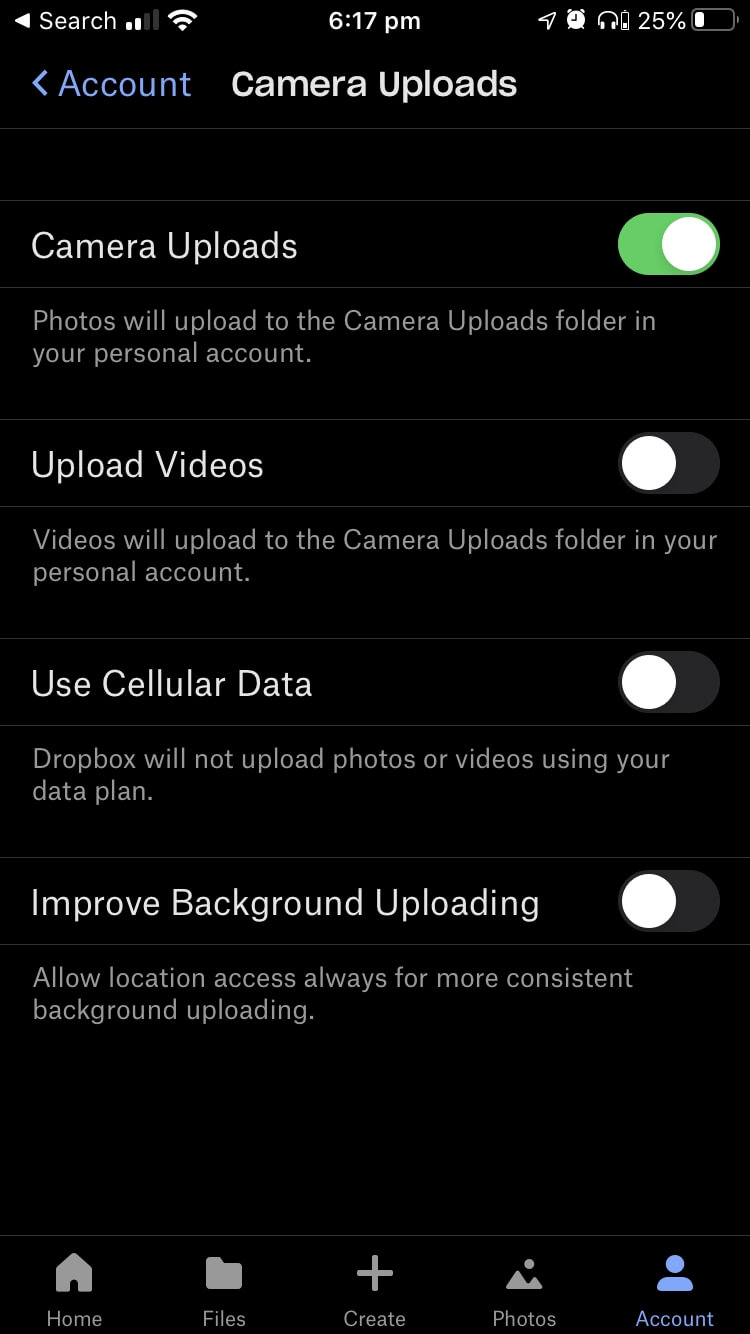Open the Files tab
The width and height of the screenshot is (750, 1334).
(x=224, y=1290)
